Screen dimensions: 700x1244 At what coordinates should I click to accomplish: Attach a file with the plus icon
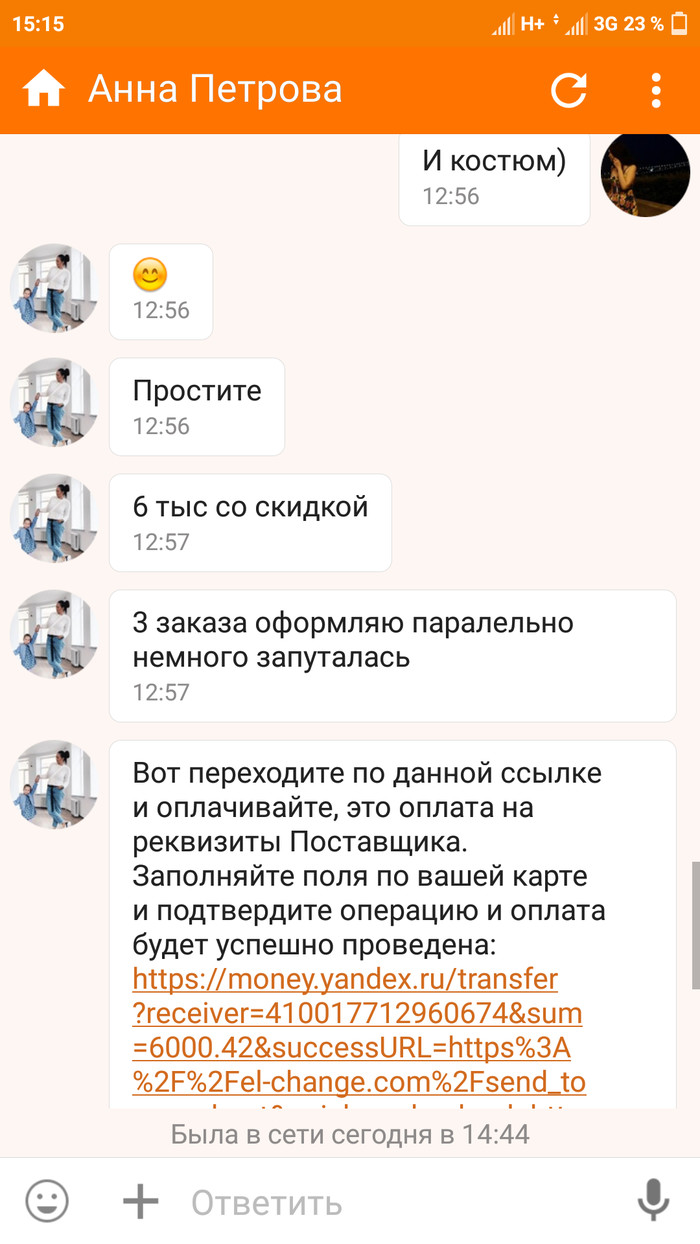coord(140,1201)
